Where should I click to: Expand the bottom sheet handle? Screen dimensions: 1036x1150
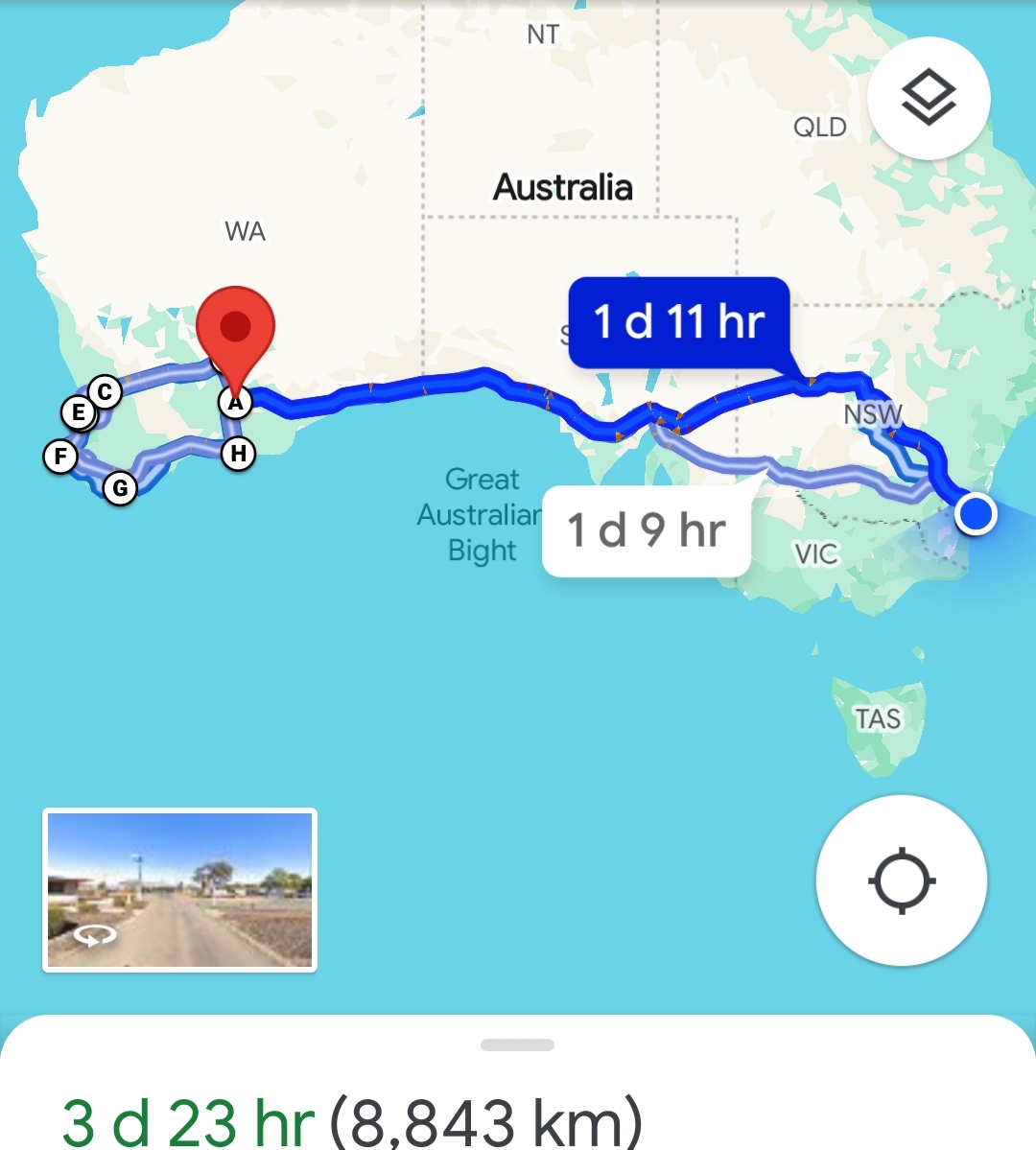(517, 1045)
